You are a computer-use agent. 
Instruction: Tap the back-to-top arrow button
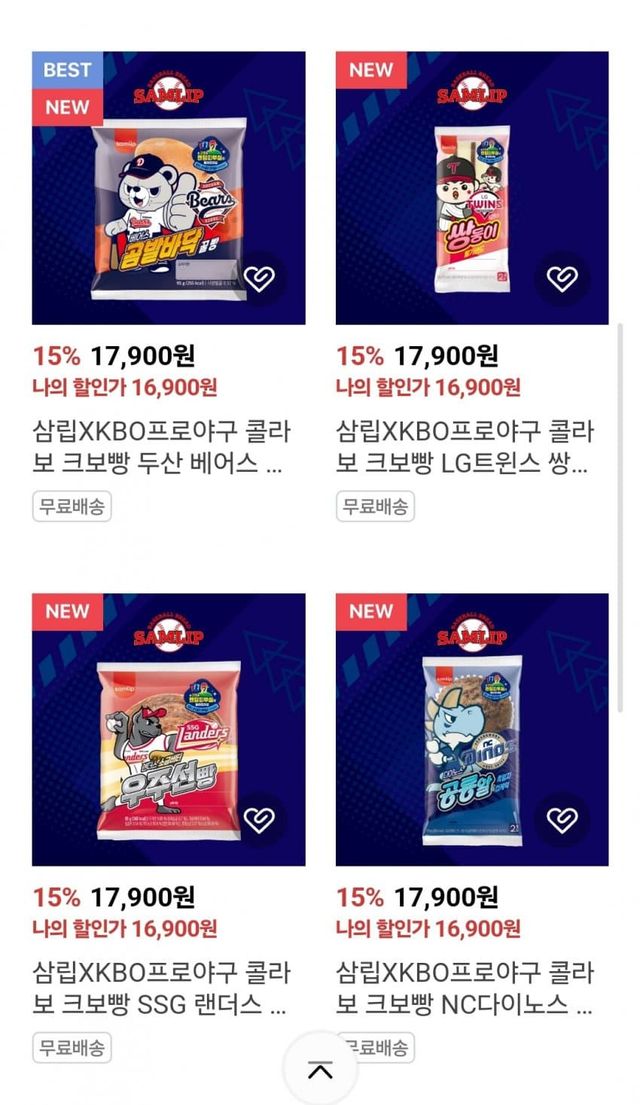coord(320,1071)
